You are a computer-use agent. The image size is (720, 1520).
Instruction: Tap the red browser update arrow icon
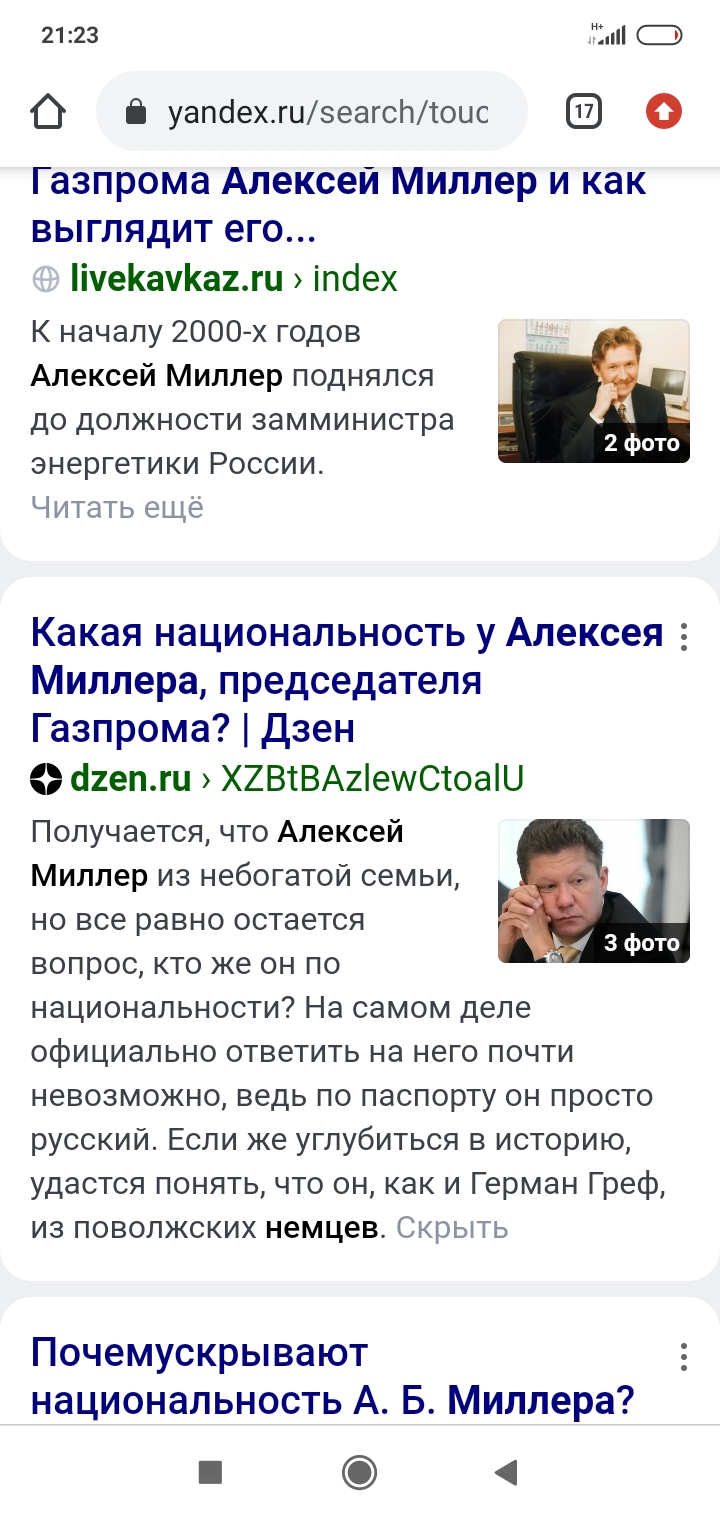[663, 111]
